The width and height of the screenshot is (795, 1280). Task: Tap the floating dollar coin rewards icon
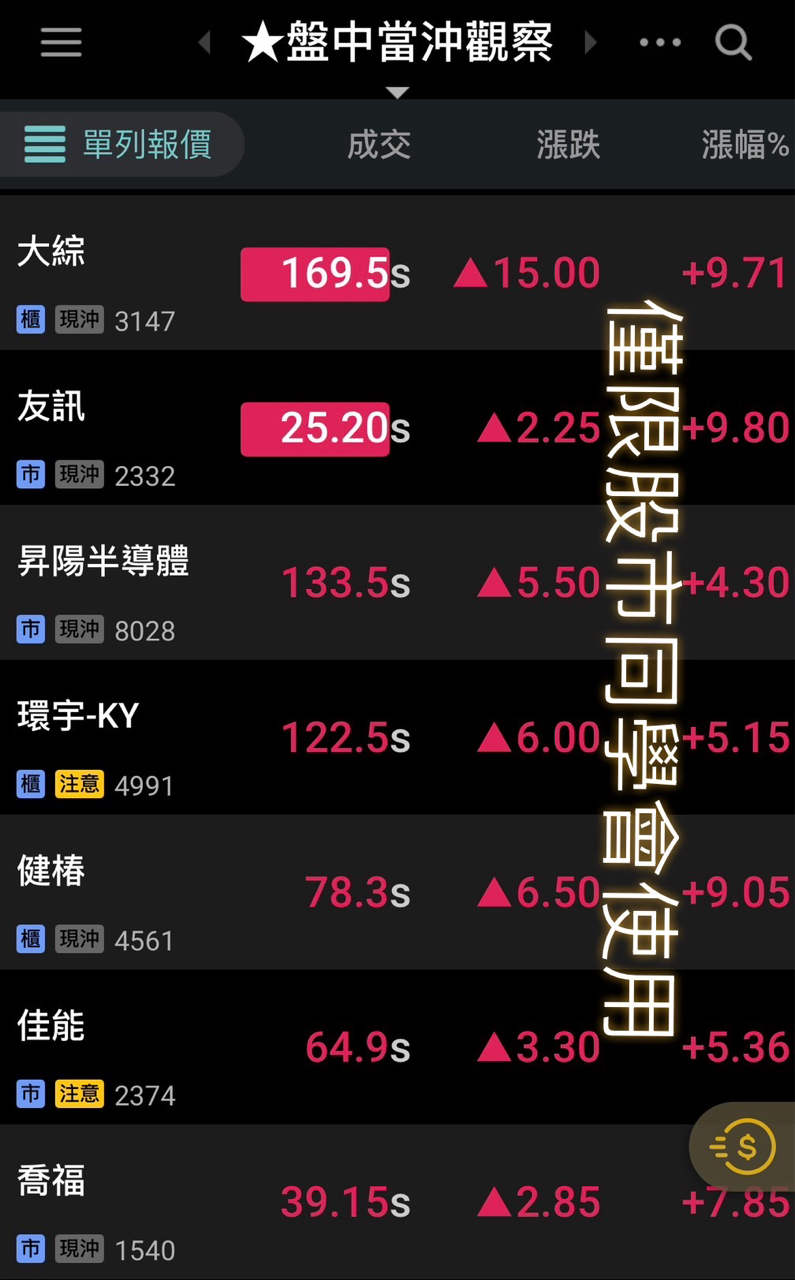click(741, 1147)
